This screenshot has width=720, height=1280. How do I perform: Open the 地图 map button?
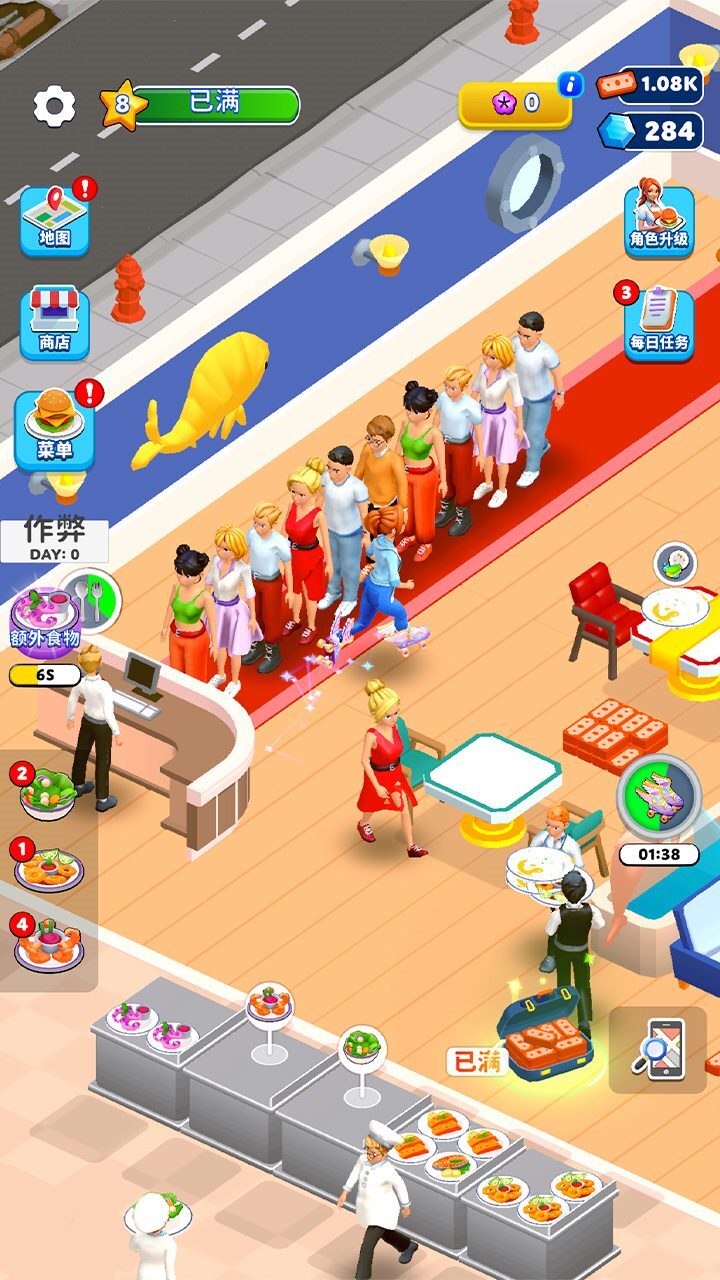[55, 220]
